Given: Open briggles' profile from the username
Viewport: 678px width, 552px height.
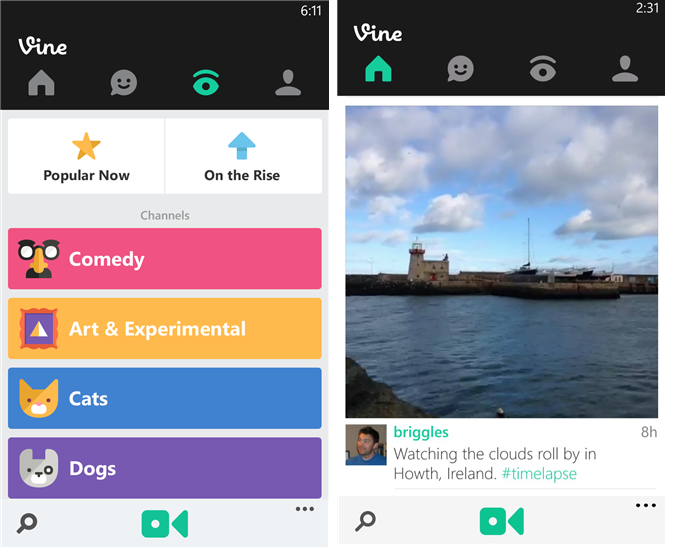Looking at the screenshot, I should click(421, 432).
